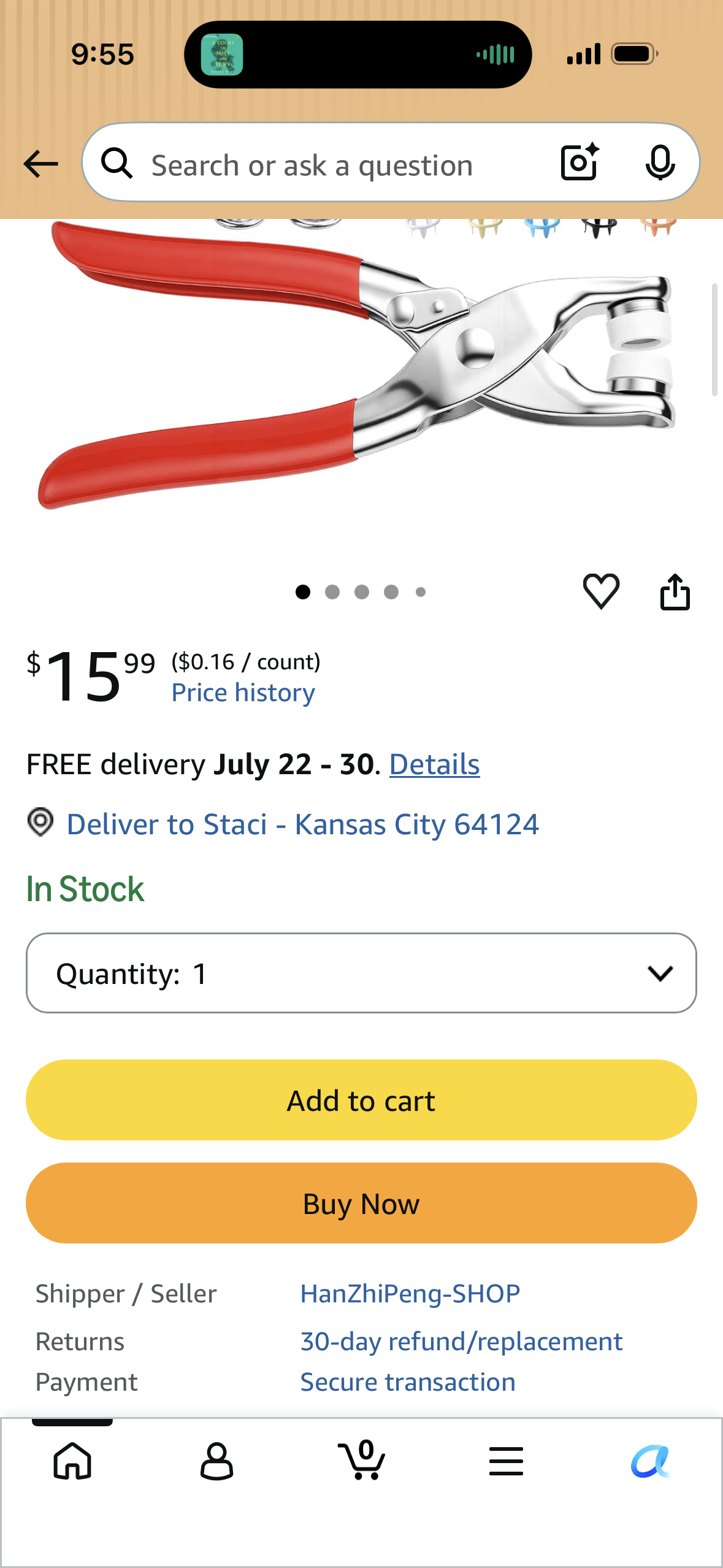The width and height of the screenshot is (723, 1568).
Task: Share this product
Action: point(675,591)
